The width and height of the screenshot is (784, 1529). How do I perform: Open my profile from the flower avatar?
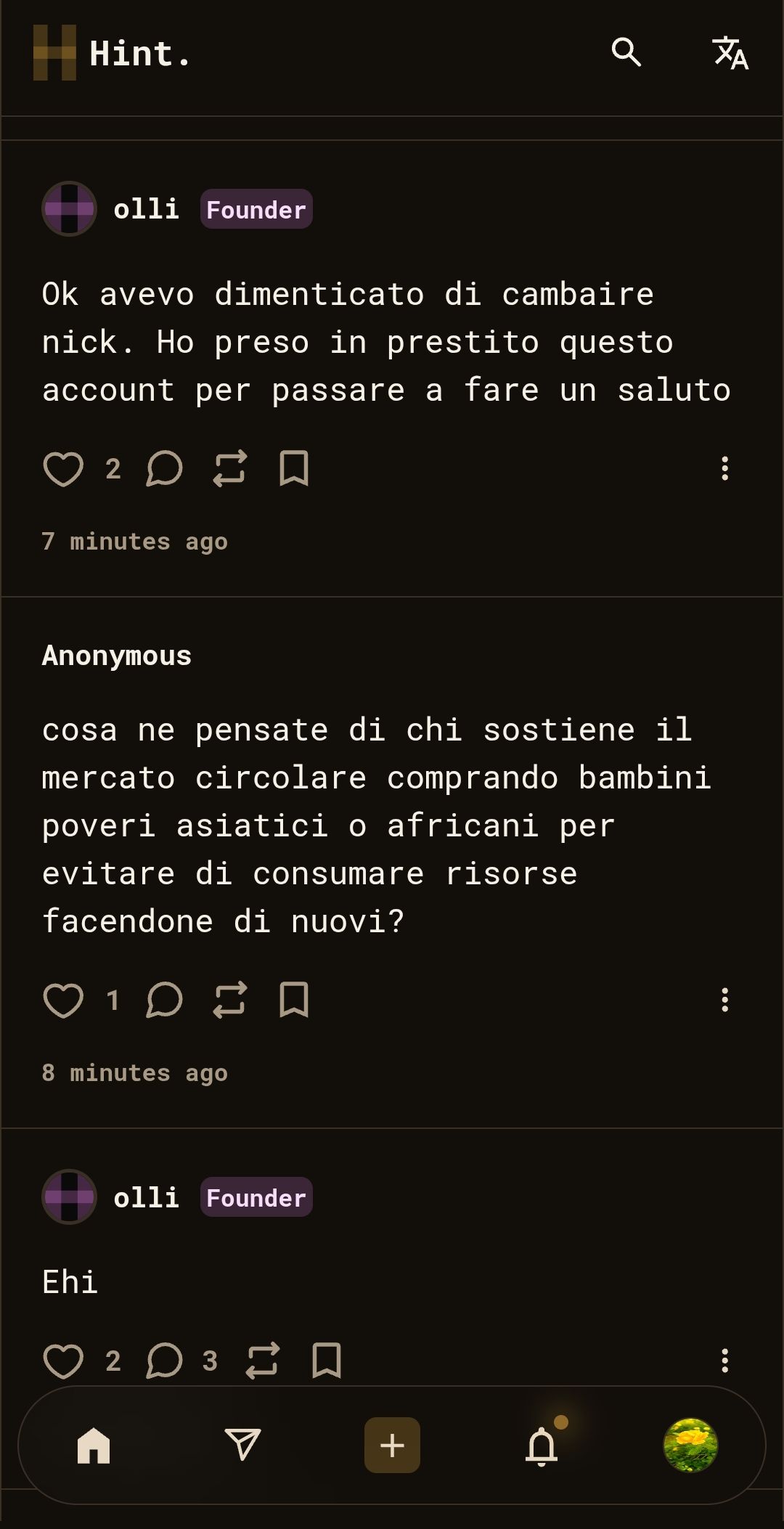[690, 1445]
